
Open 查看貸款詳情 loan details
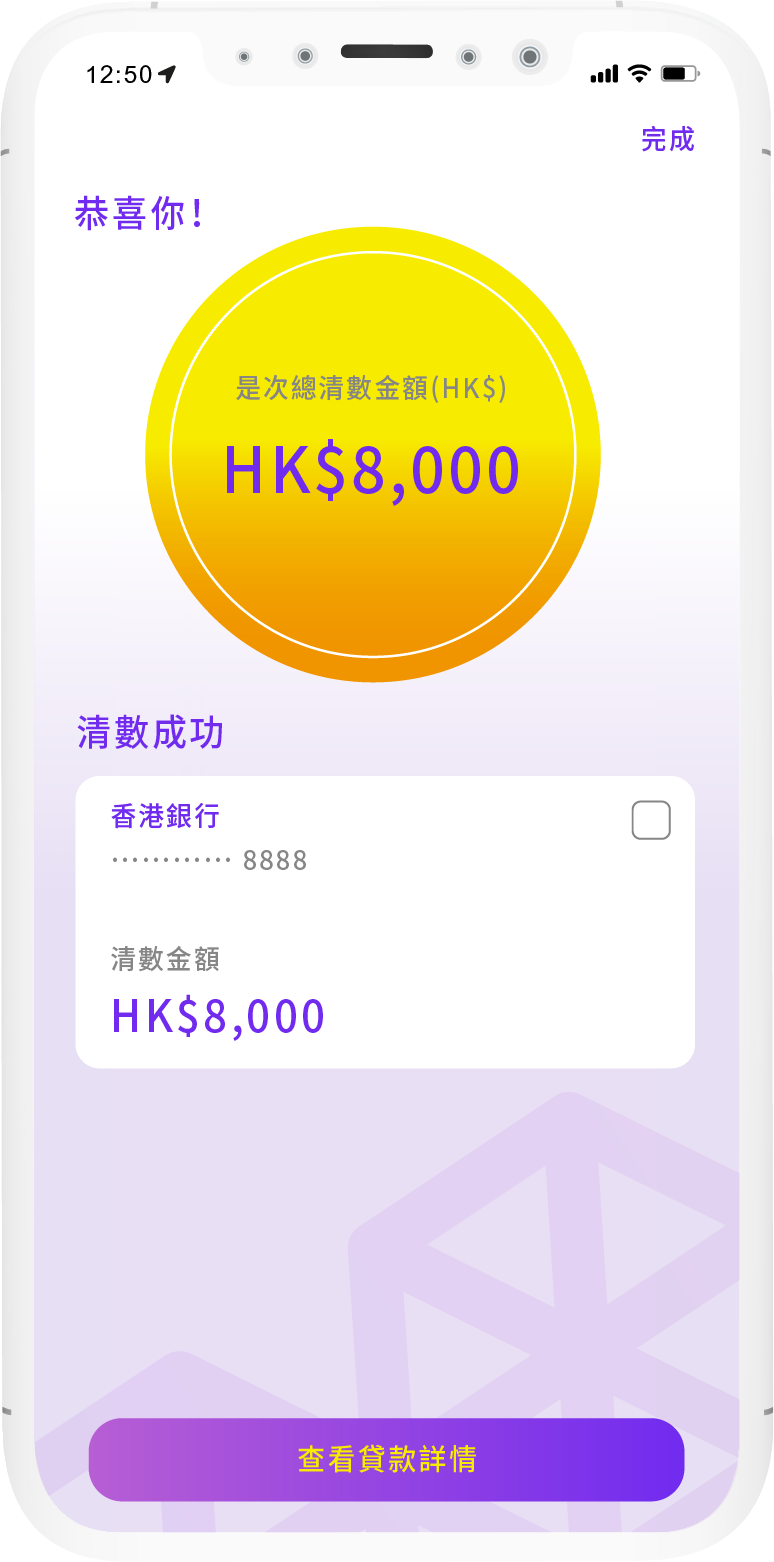click(386, 1459)
